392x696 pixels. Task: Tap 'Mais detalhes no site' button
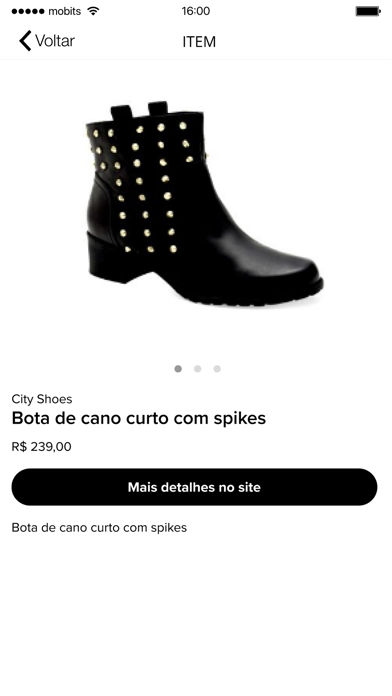click(194, 487)
